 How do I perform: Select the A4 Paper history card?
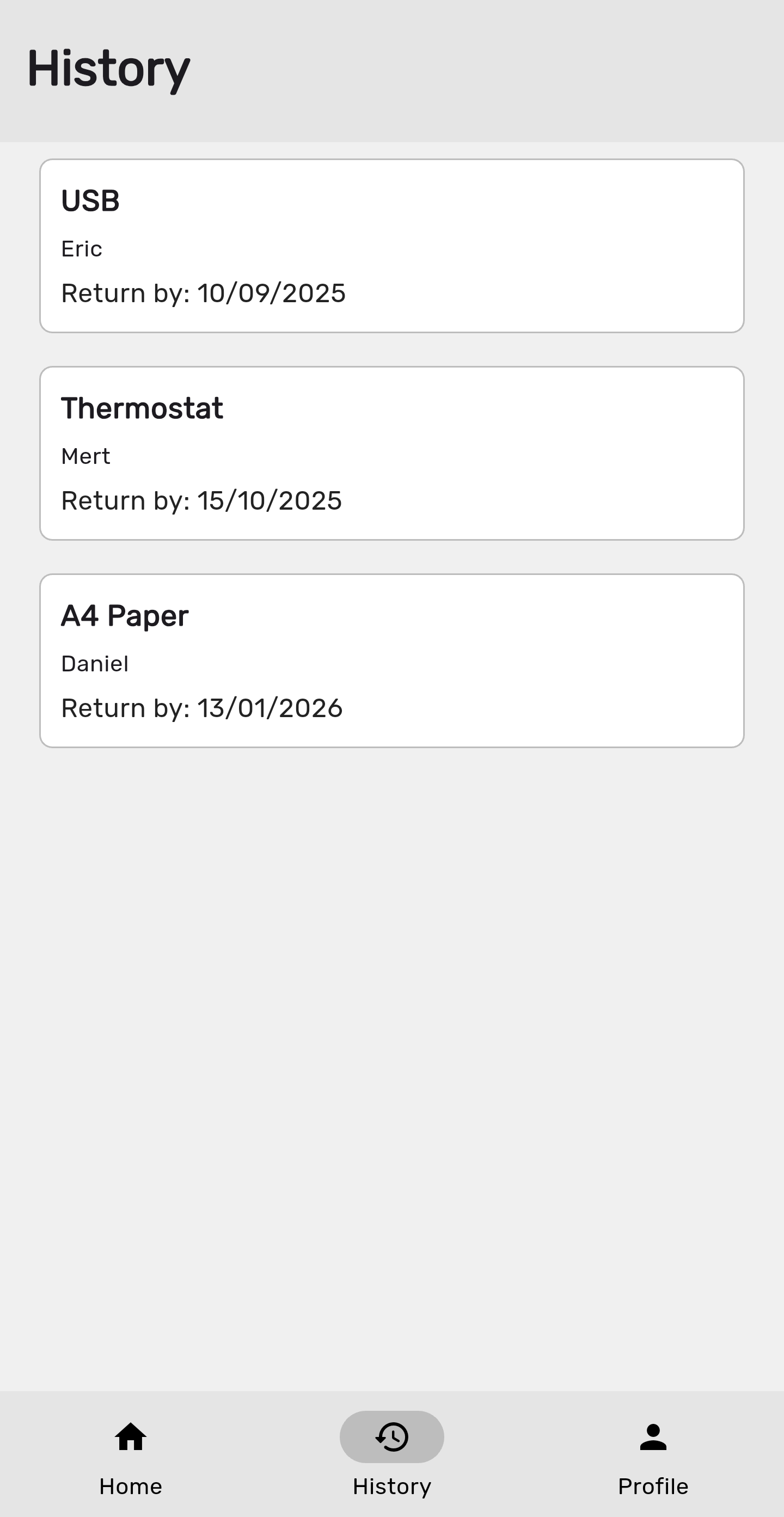point(391,660)
